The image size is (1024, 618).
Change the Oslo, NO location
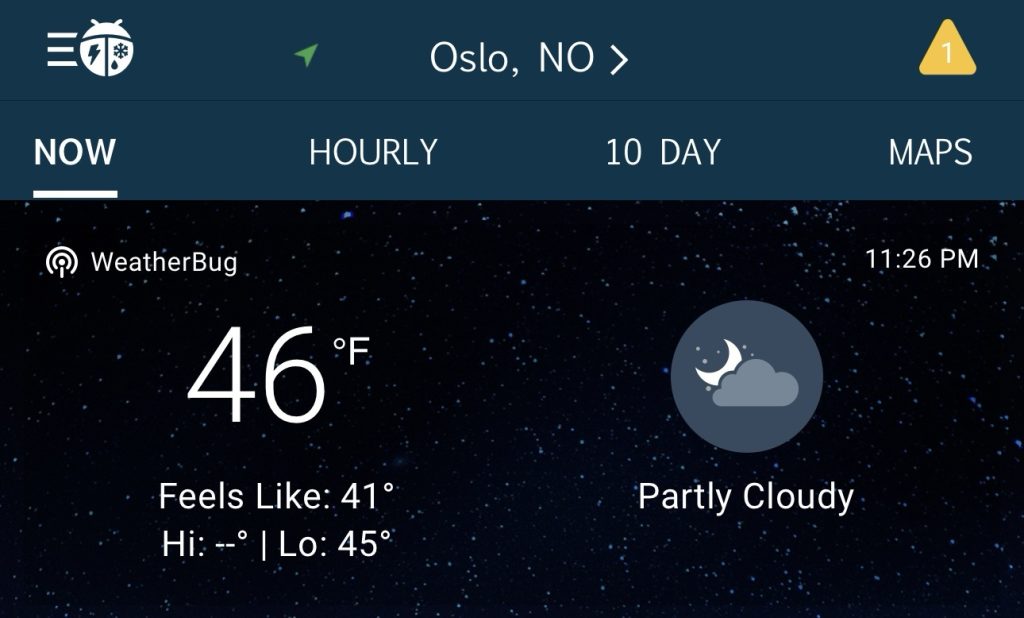tap(528, 58)
